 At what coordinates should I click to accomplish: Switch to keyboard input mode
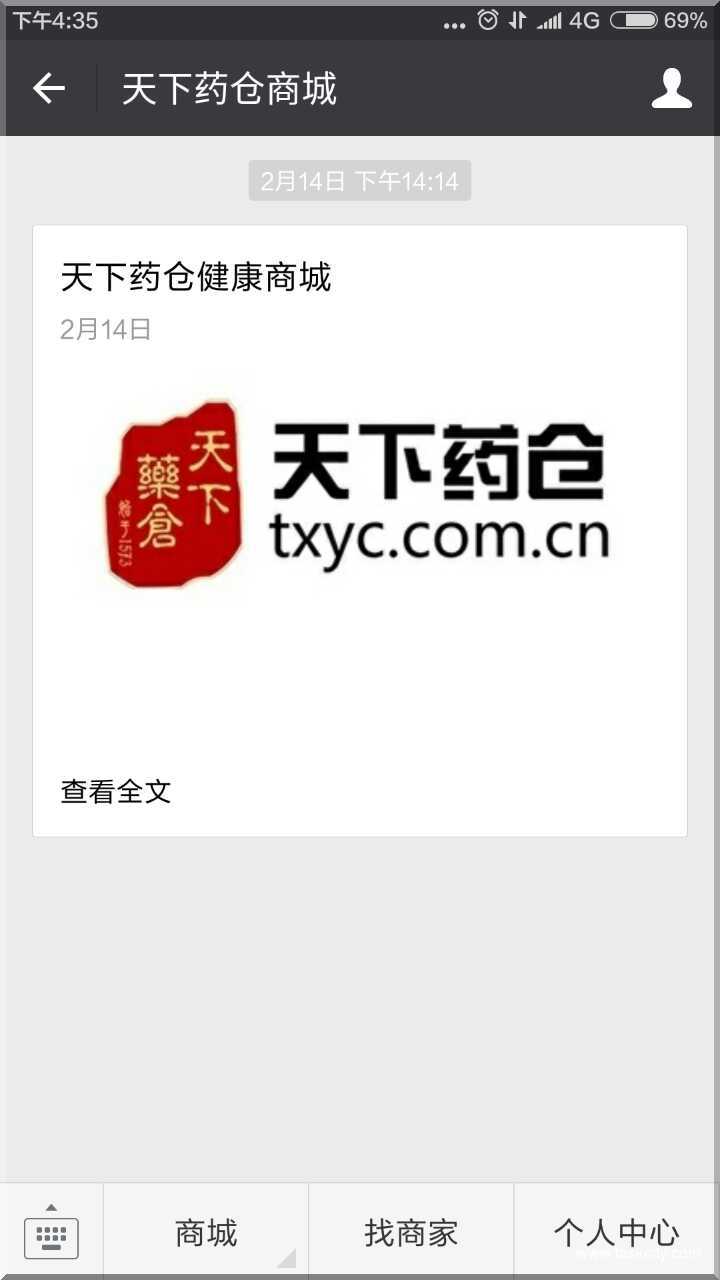click(x=51, y=1233)
